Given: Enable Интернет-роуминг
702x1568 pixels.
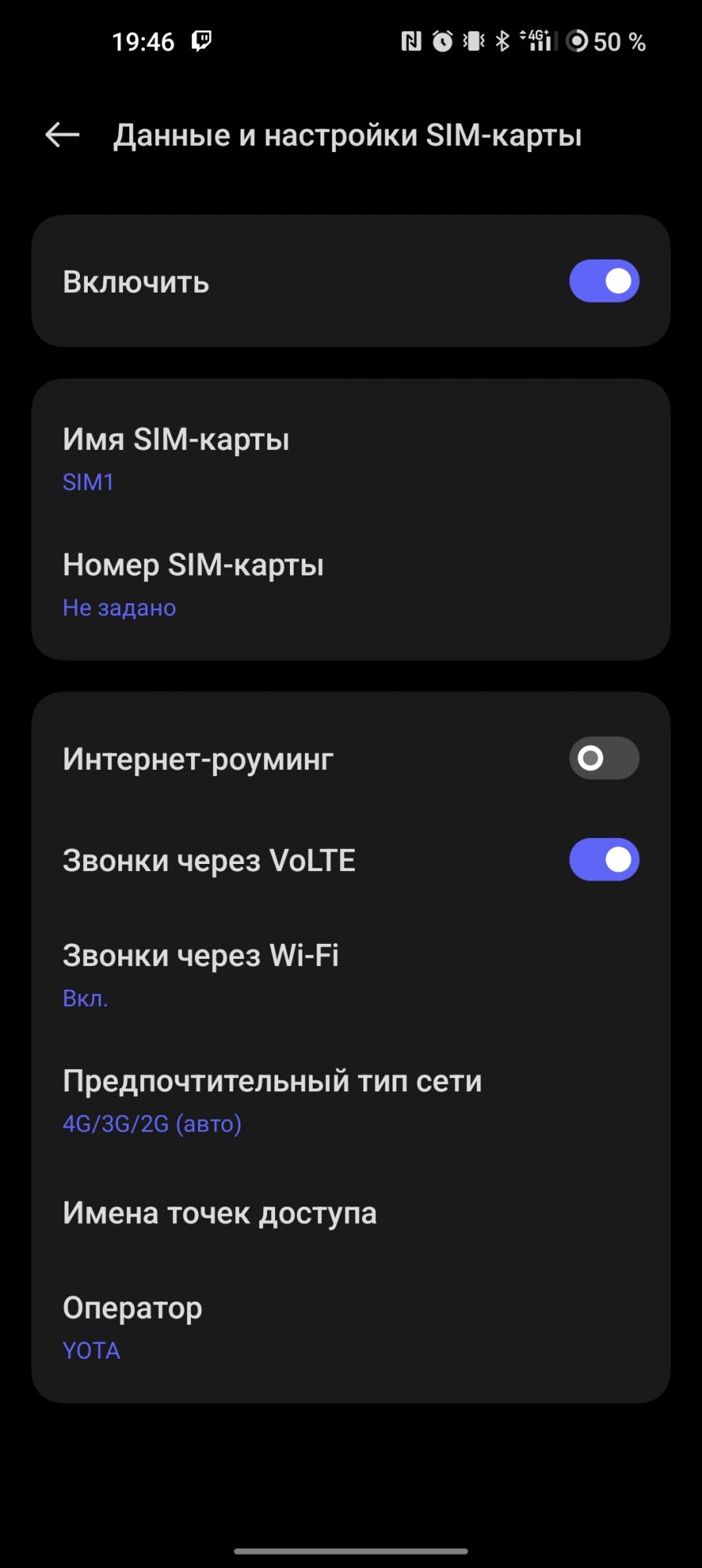Looking at the screenshot, I should (604, 758).
